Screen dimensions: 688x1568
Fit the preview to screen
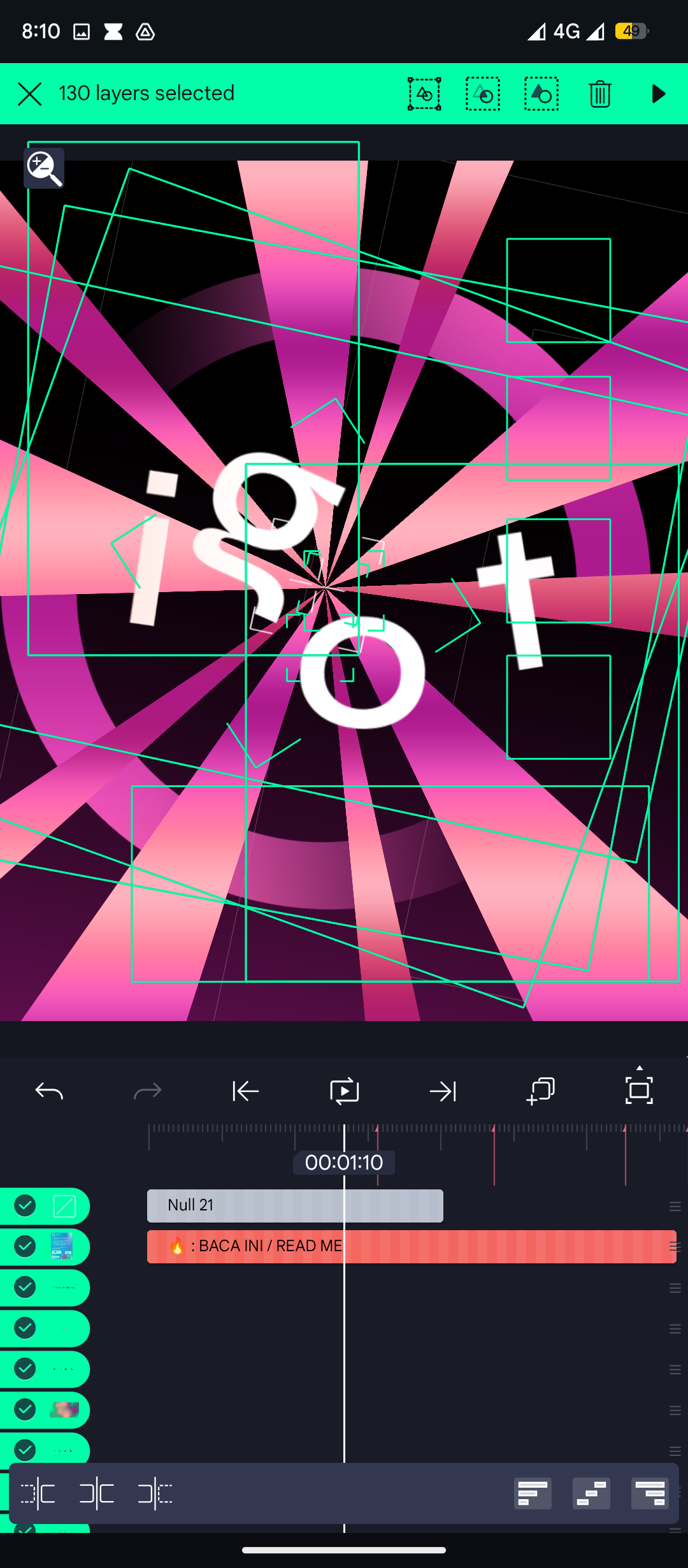tap(639, 1090)
